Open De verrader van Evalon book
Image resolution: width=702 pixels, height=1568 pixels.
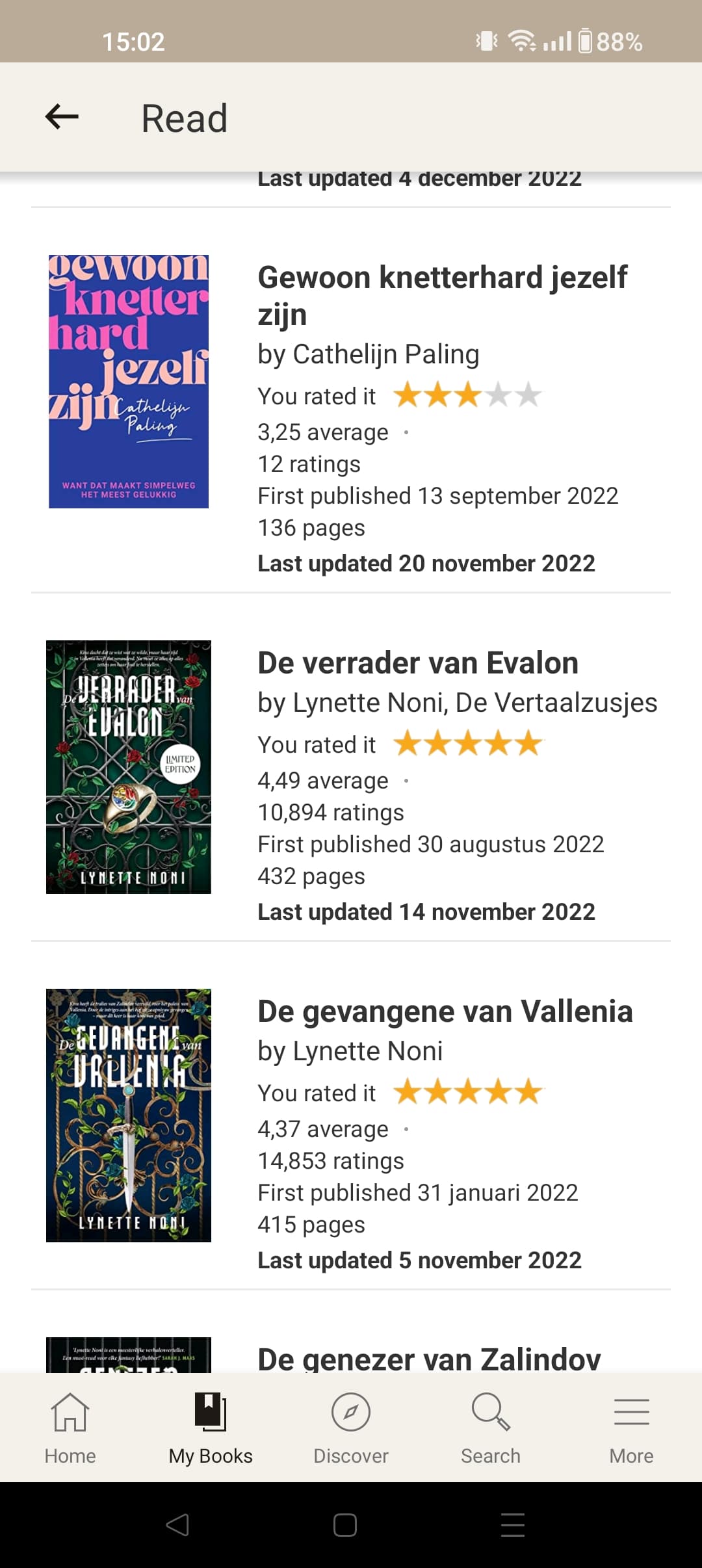[418, 663]
